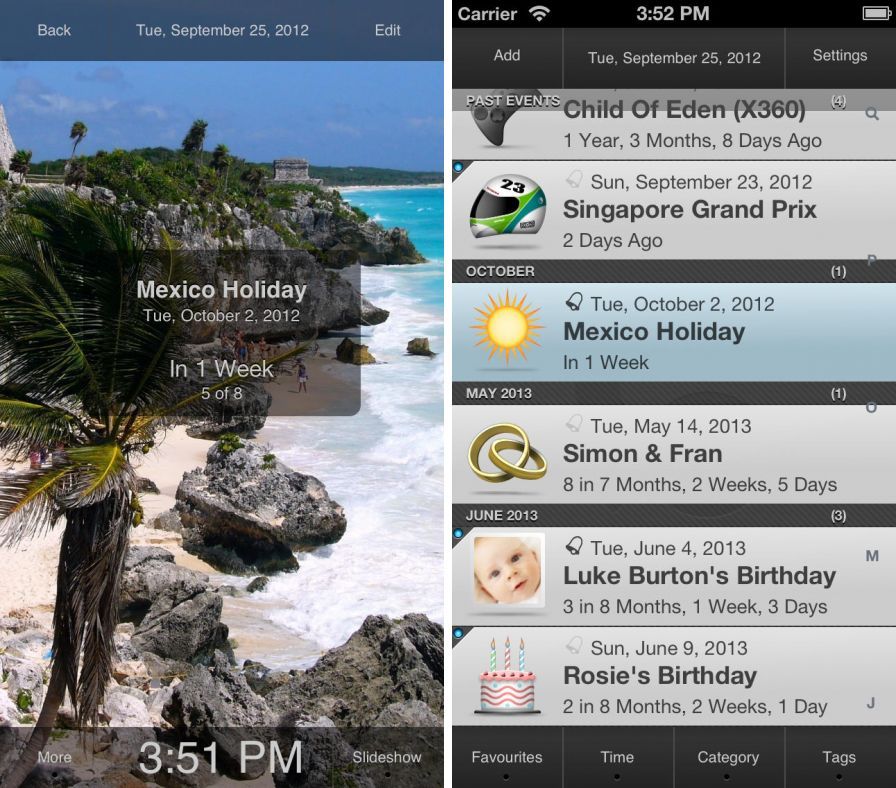View Luke Burton's Birthday countdown

[660, 576]
